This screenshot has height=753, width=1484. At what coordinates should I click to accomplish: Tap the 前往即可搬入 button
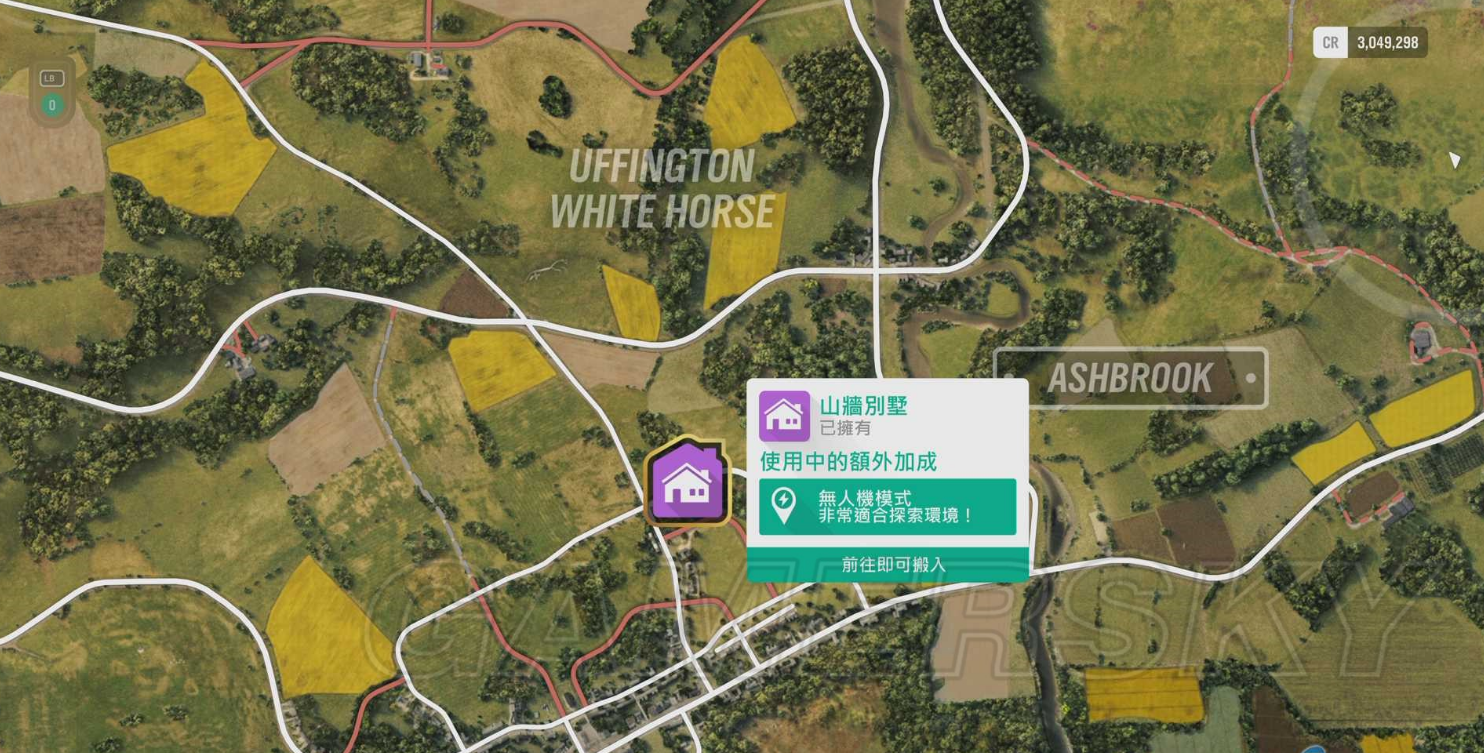tap(888, 565)
